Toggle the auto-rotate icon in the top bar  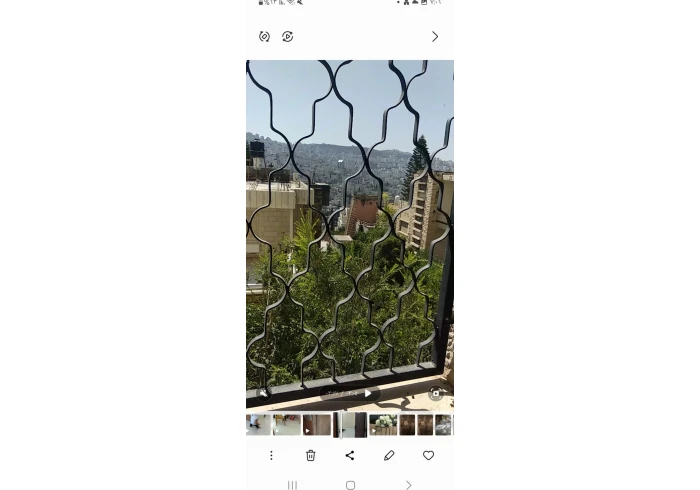(264, 37)
